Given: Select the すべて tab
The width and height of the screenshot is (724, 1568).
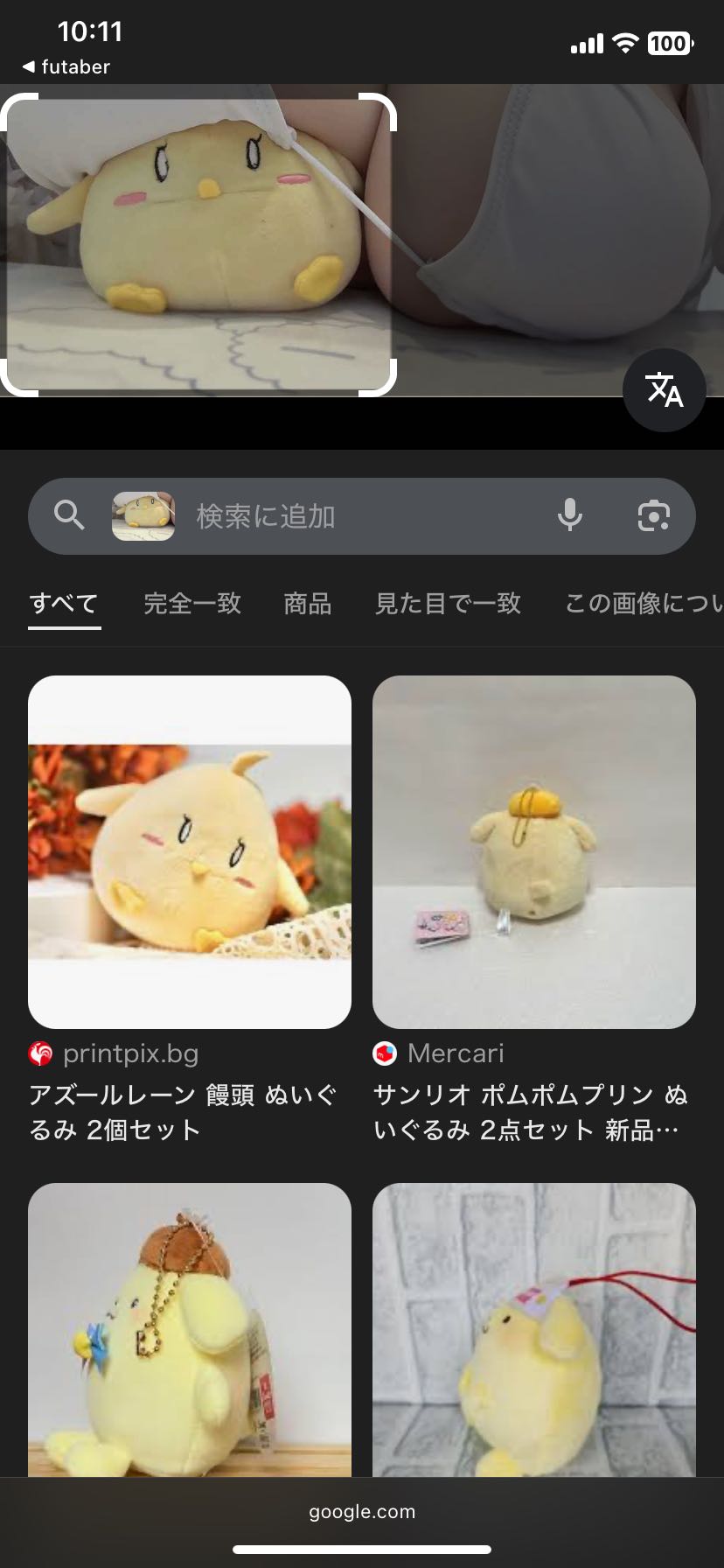Looking at the screenshot, I should [64, 604].
